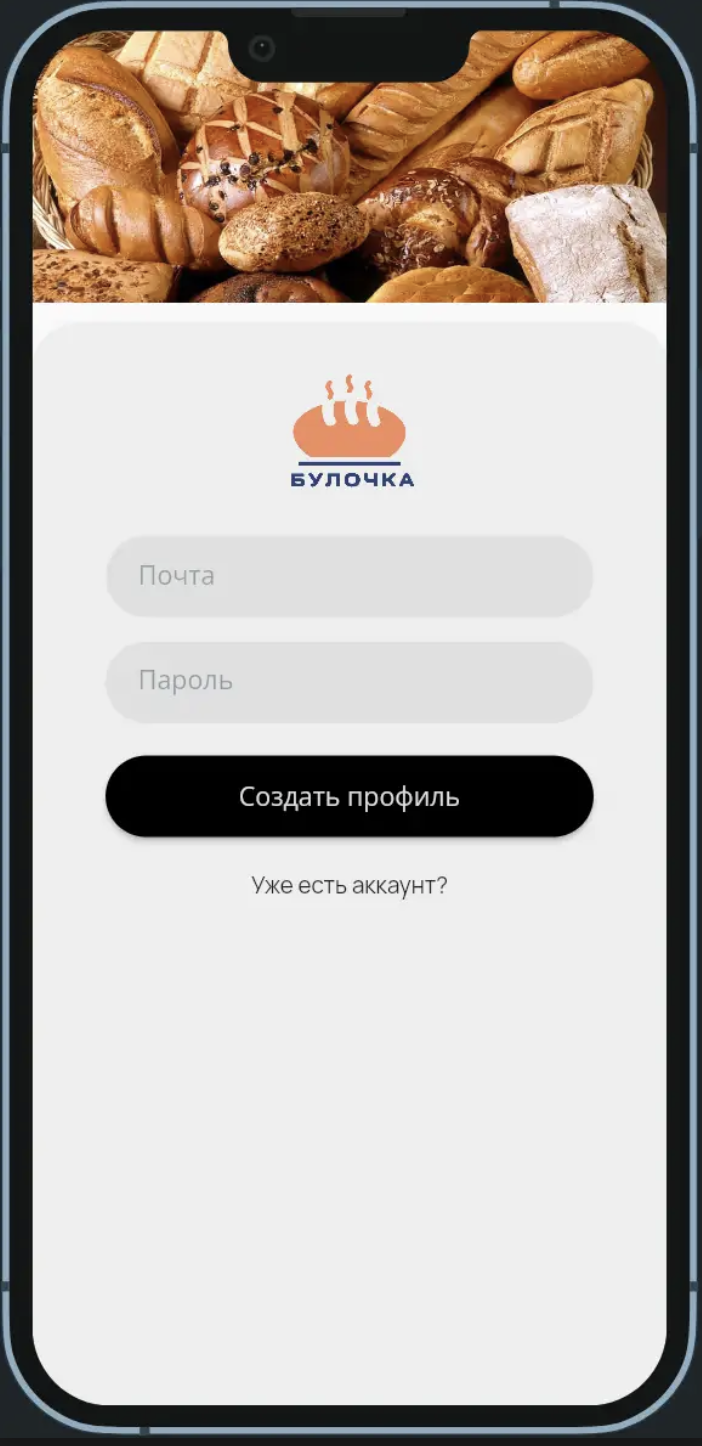Focus the Пароль password field
The width and height of the screenshot is (702, 1446).
click(349, 682)
